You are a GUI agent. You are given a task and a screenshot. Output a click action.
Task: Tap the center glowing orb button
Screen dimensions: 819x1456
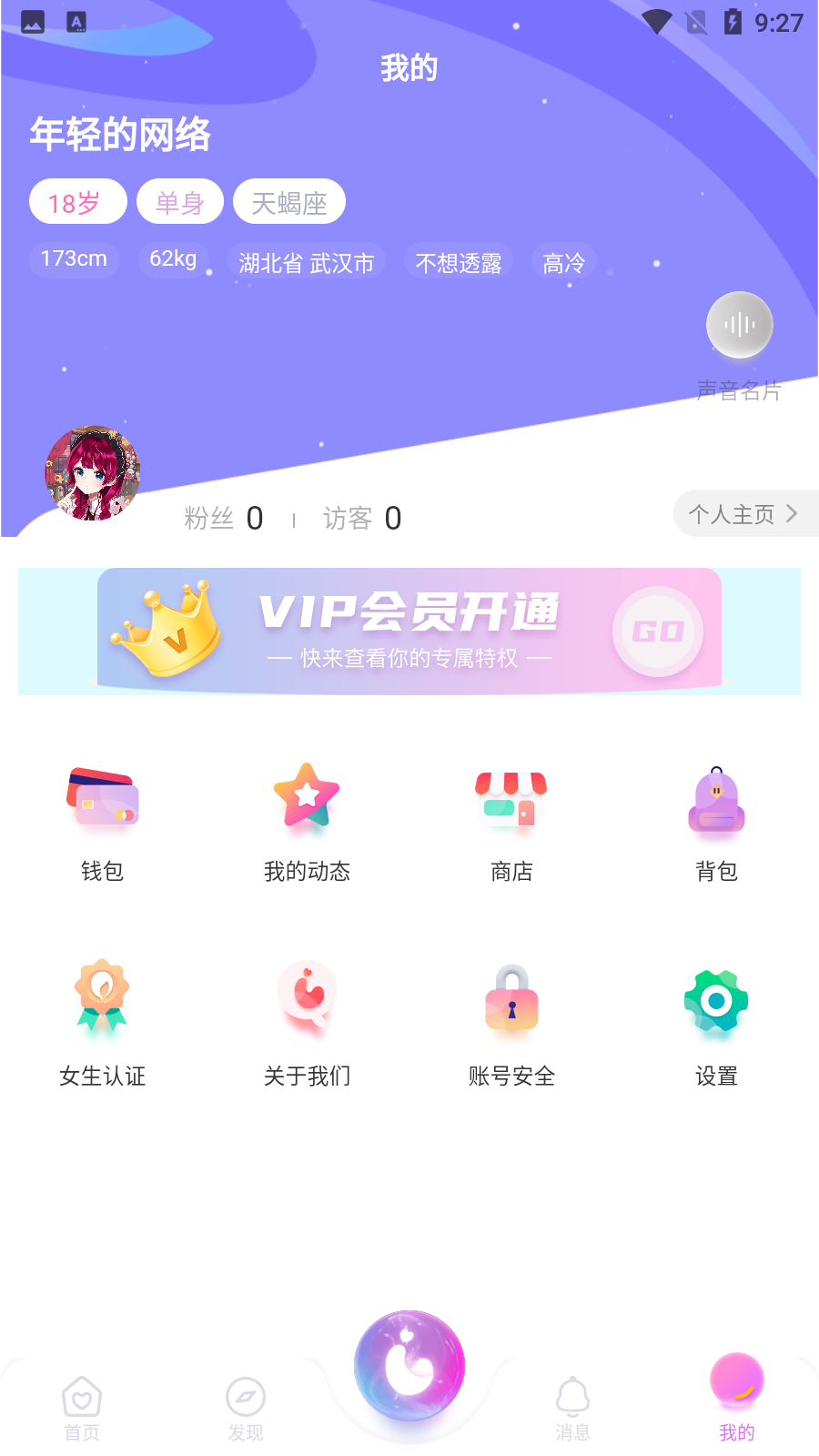click(409, 1366)
